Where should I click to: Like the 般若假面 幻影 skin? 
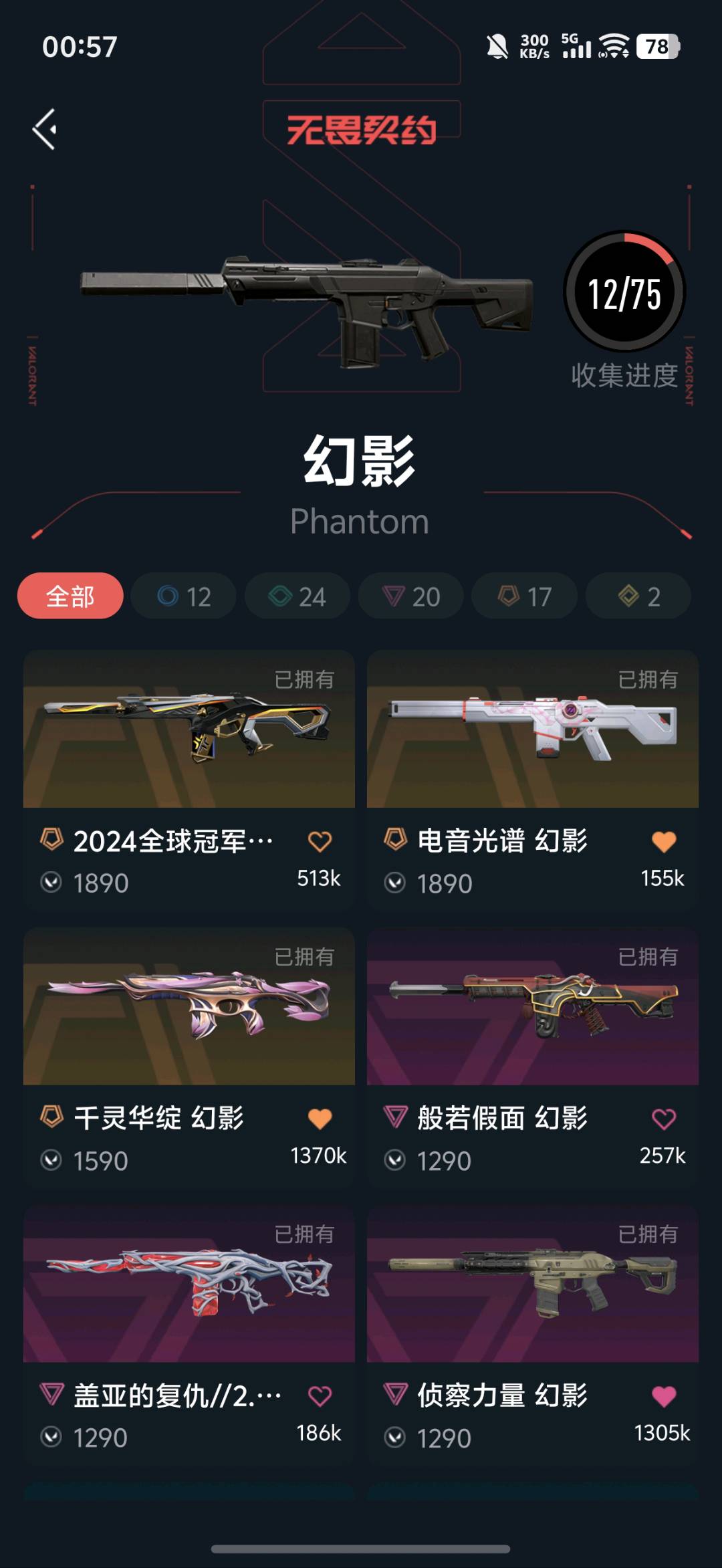point(663,1119)
